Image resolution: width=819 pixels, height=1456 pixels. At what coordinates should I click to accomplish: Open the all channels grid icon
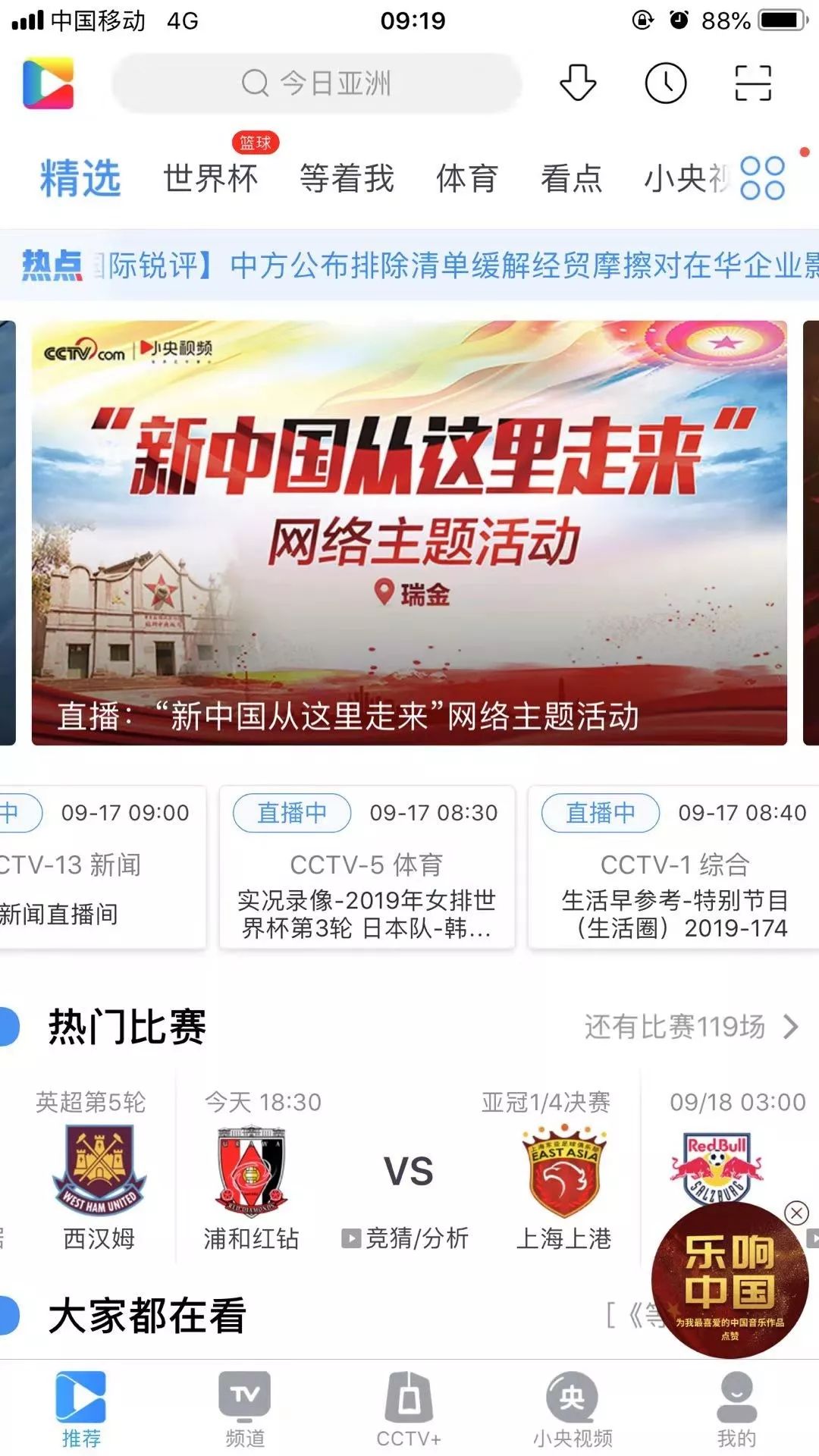click(762, 178)
